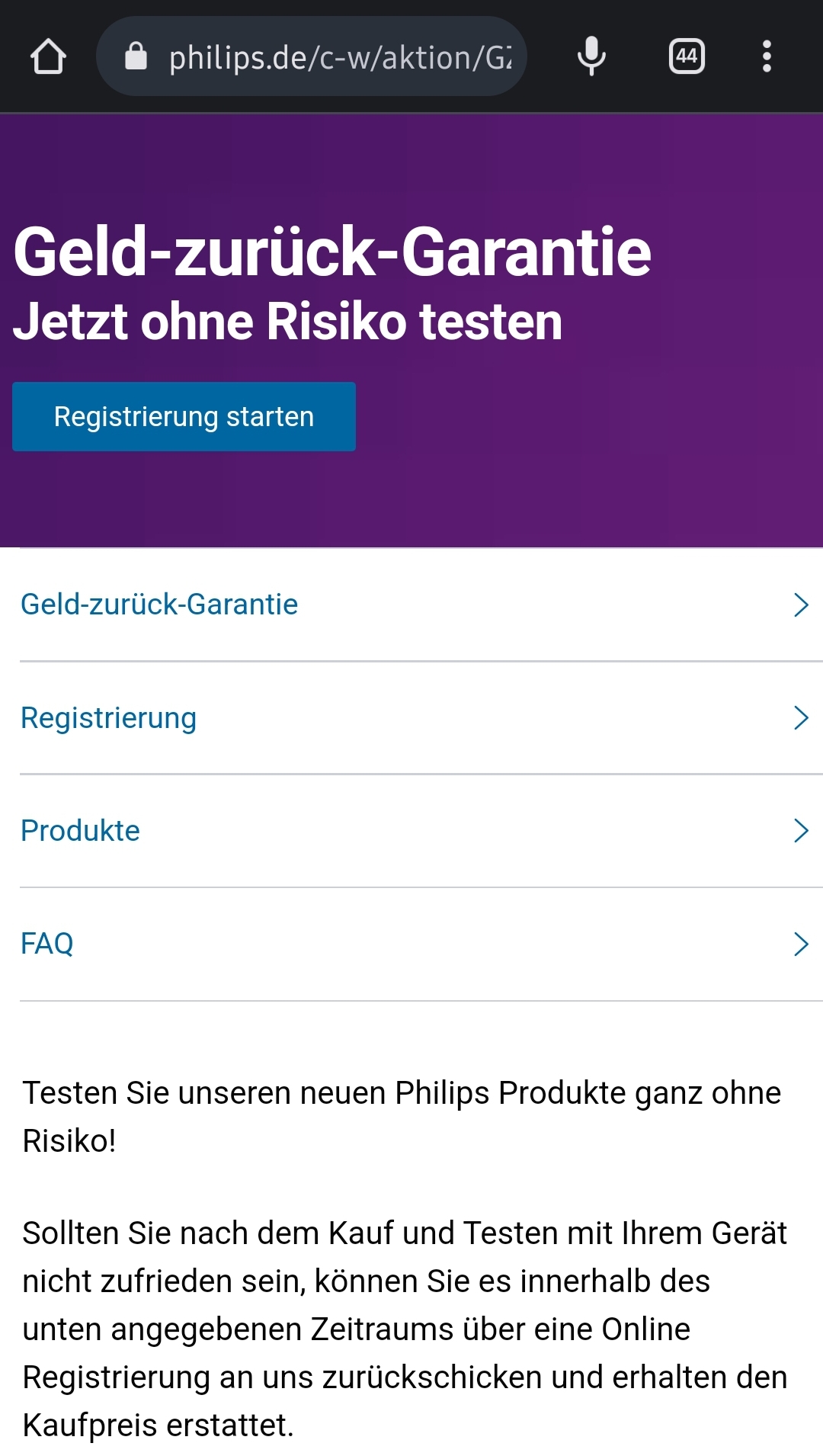
Task: Tap the Registrierung starten button
Action: pyautogui.click(x=184, y=417)
